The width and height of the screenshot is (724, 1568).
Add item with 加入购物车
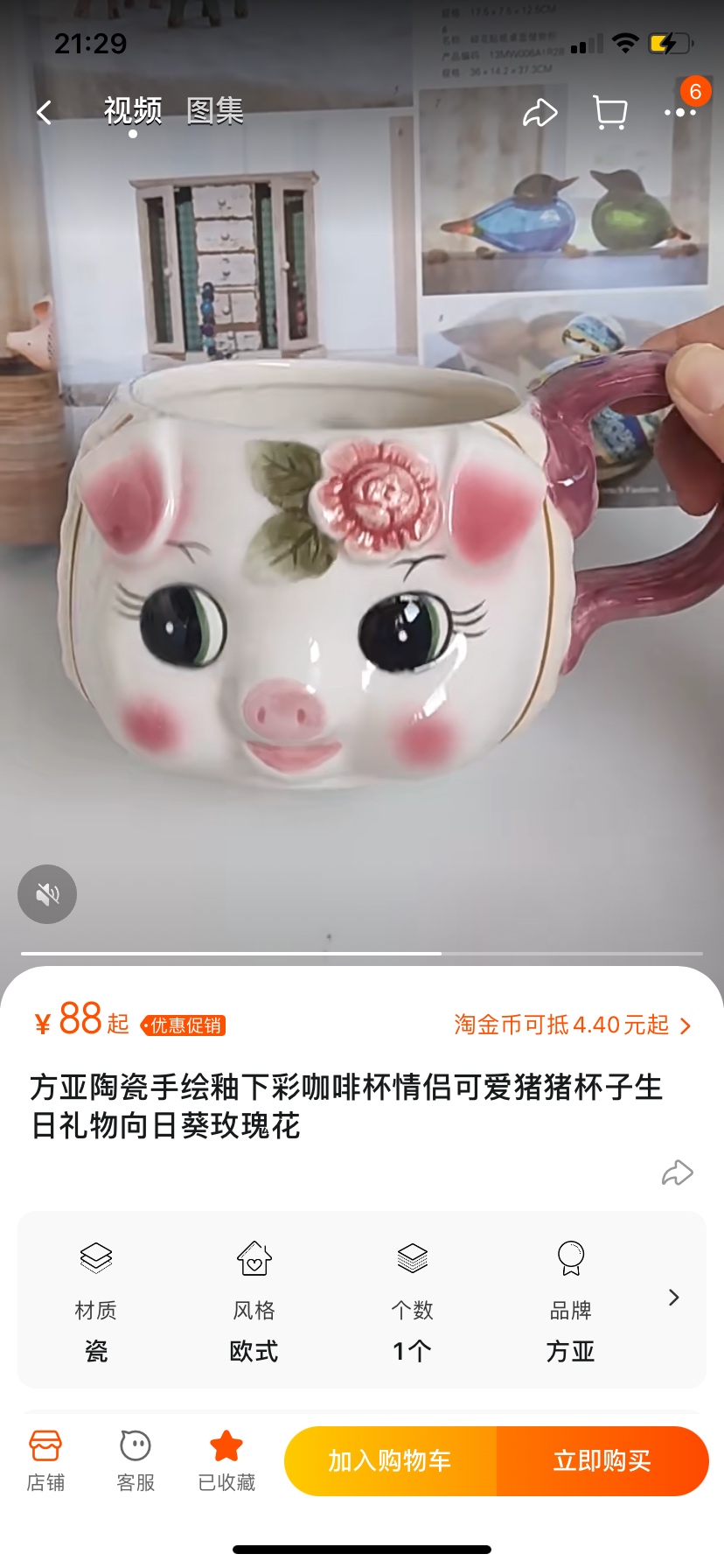point(390,1460)
